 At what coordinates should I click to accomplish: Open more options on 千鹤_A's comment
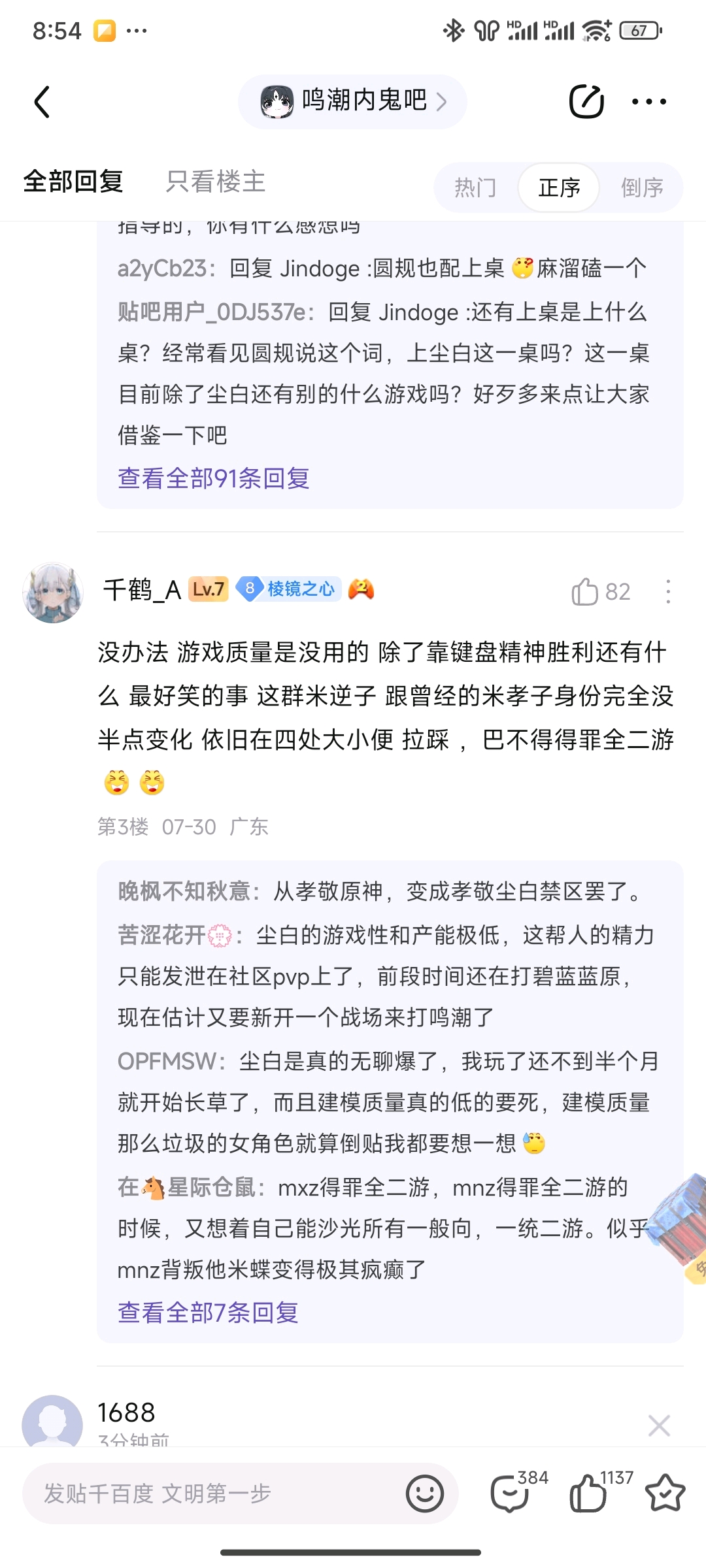(x=667, y=592)
